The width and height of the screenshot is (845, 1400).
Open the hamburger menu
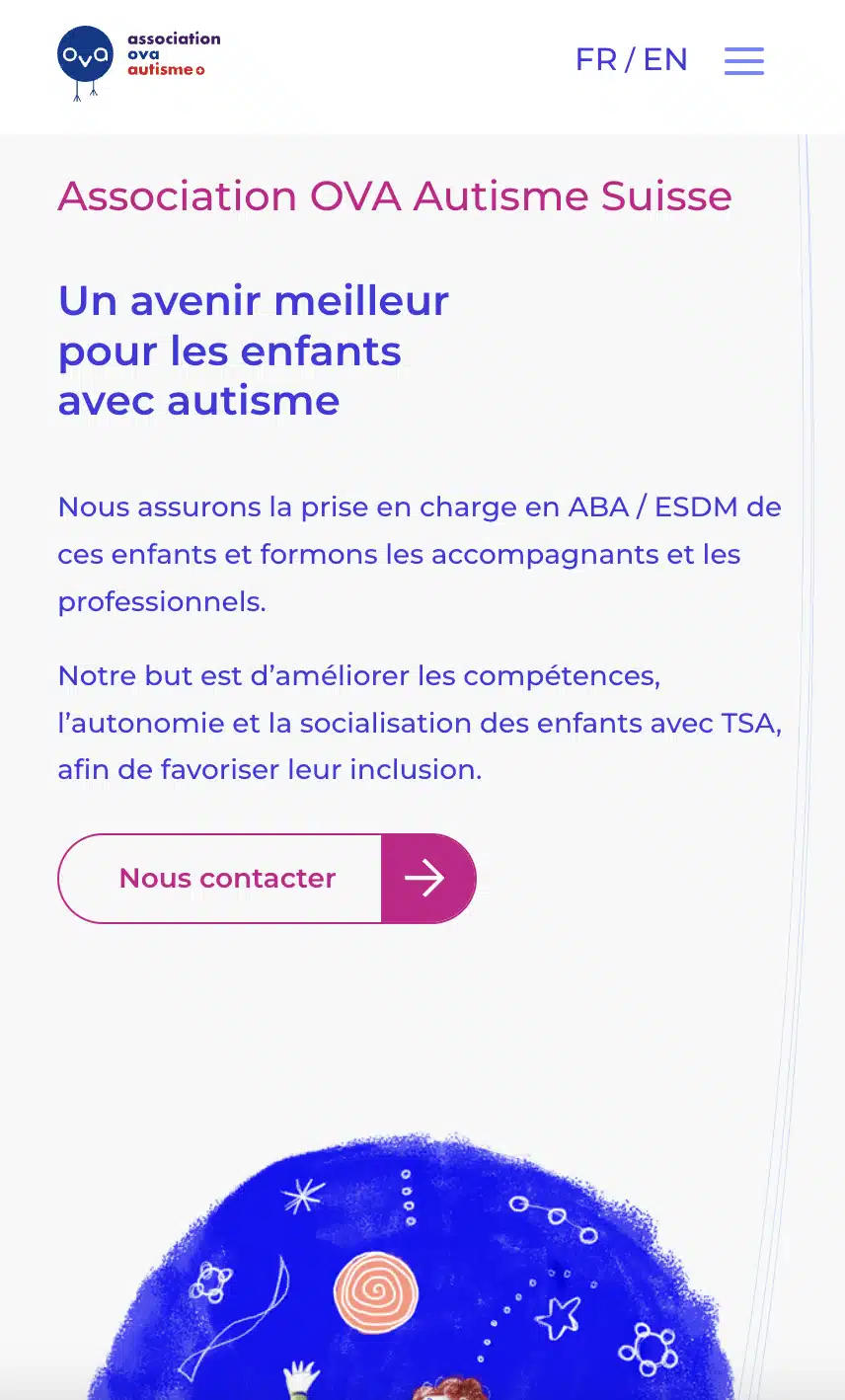pos(743,61)
